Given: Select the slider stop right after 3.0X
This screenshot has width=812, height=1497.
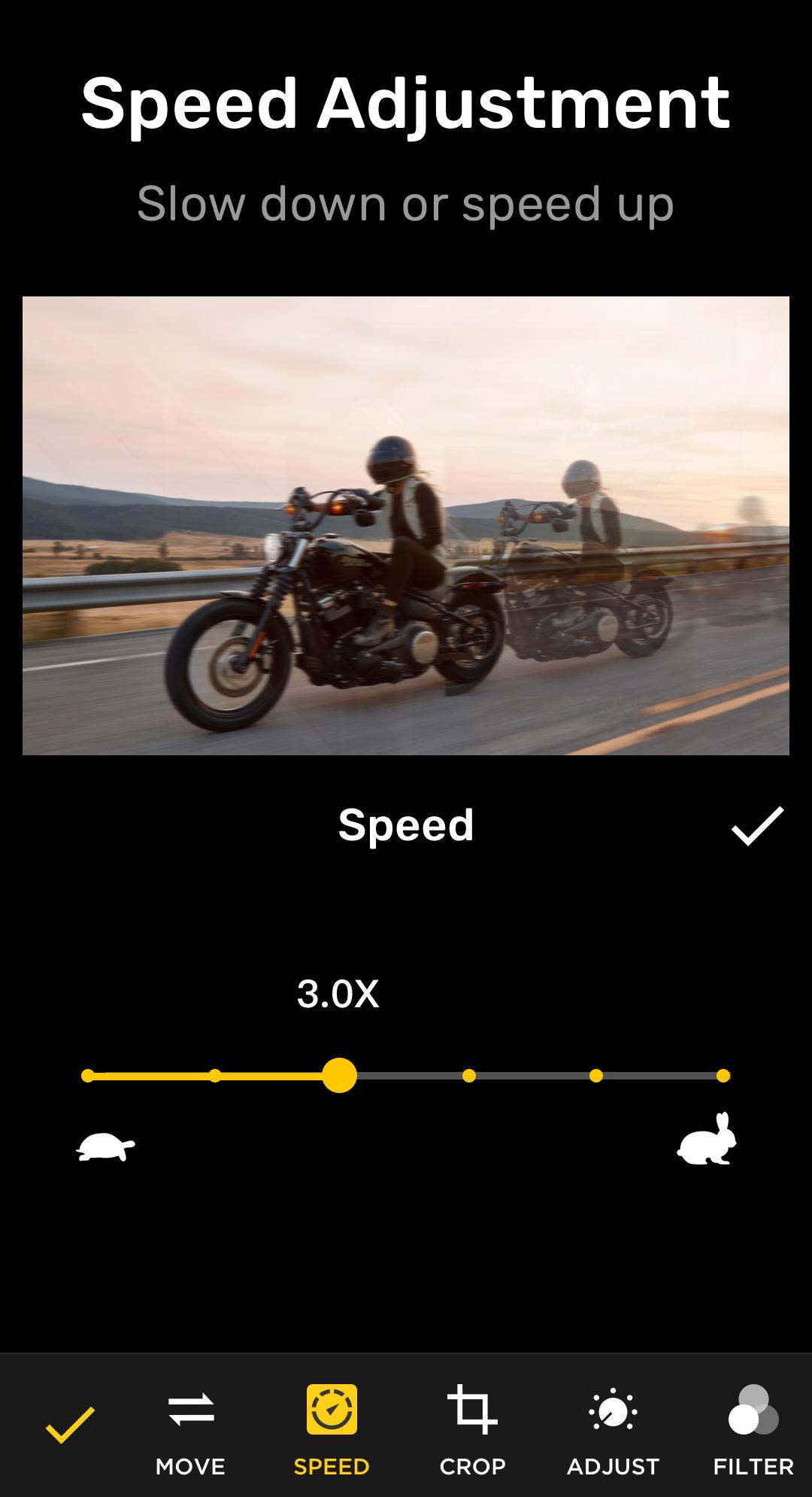Looking at the screenshot, I should [469, 1076].
